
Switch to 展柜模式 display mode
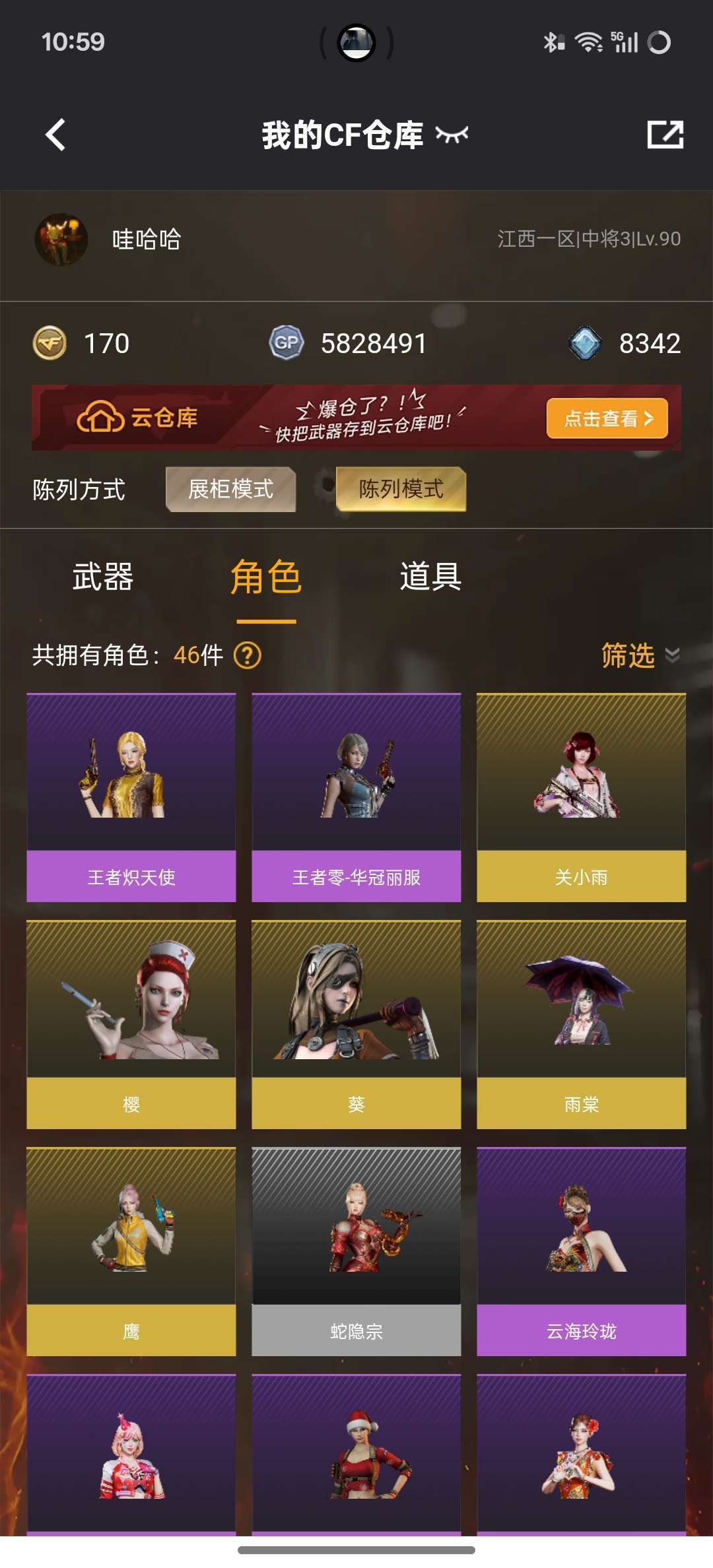point(232,489)
